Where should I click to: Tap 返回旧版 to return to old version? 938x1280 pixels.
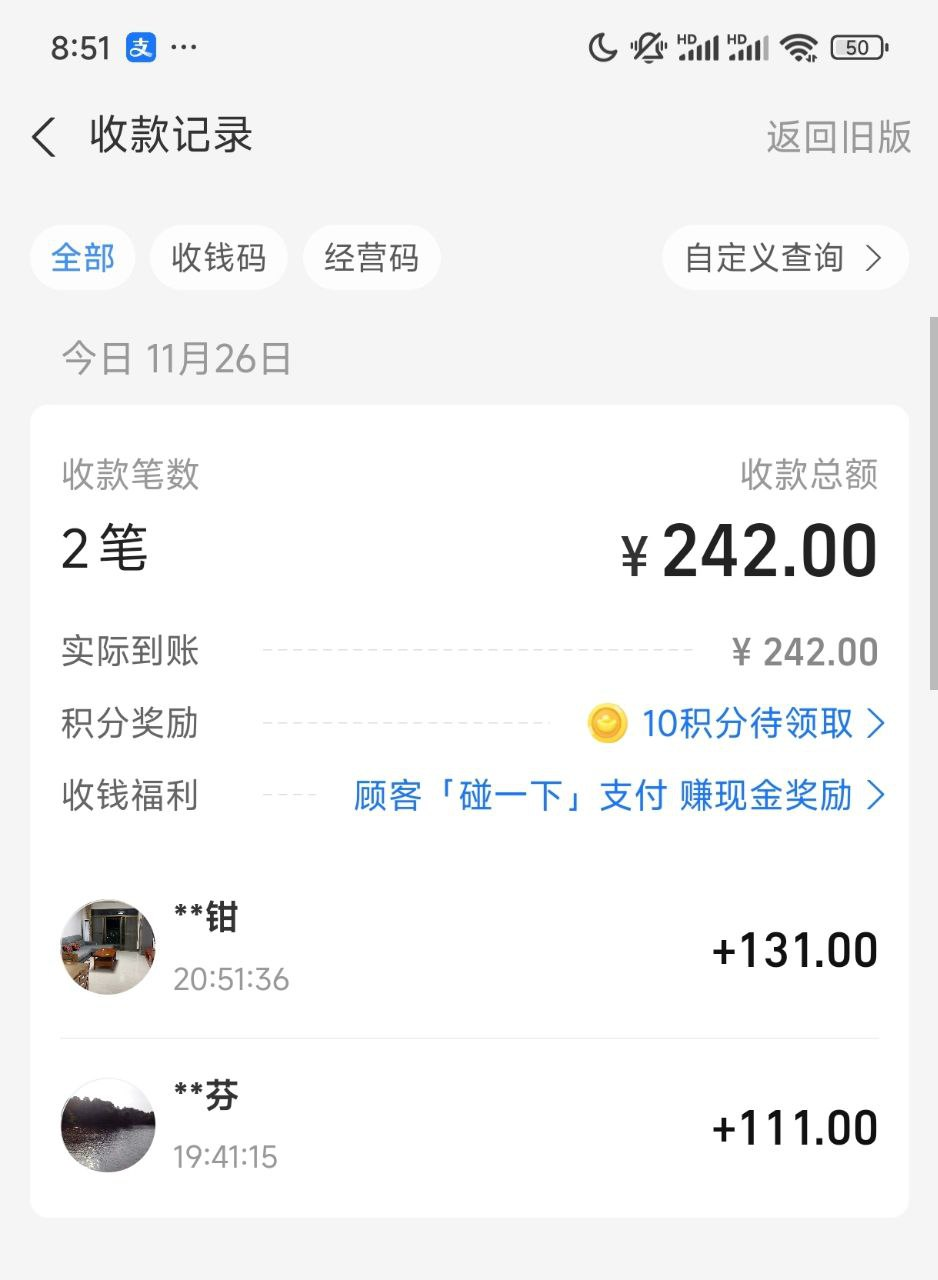pos(838,137)
